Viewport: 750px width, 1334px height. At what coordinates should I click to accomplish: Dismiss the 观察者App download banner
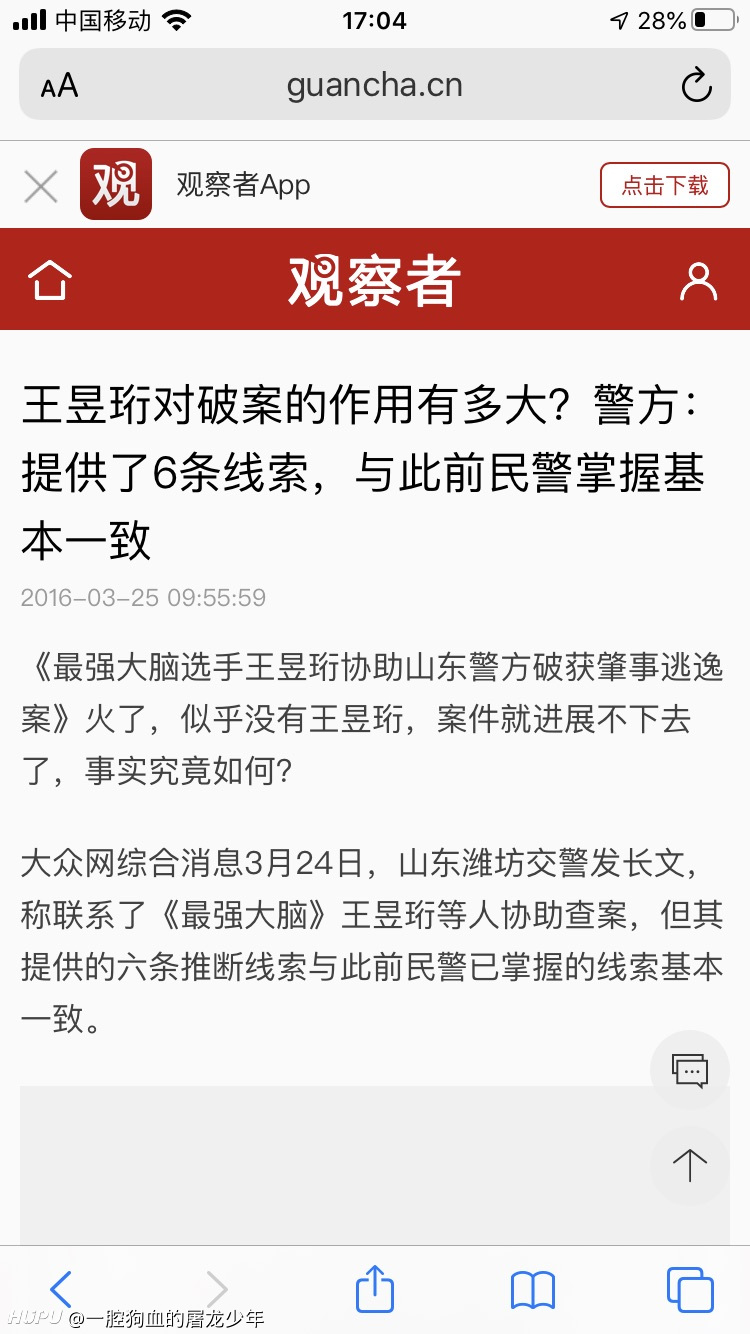(41, 186)
